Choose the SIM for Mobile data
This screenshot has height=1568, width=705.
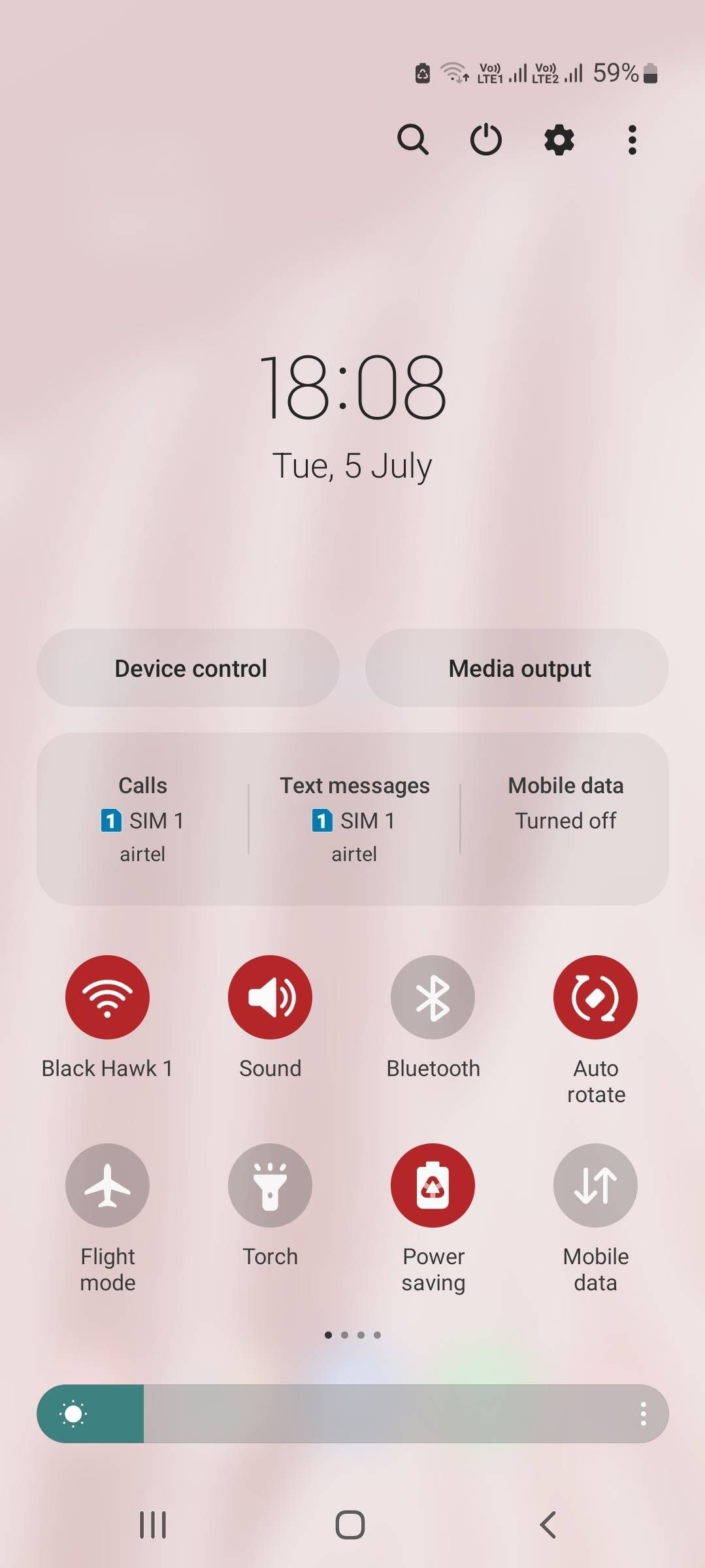(x=565, y=805)
